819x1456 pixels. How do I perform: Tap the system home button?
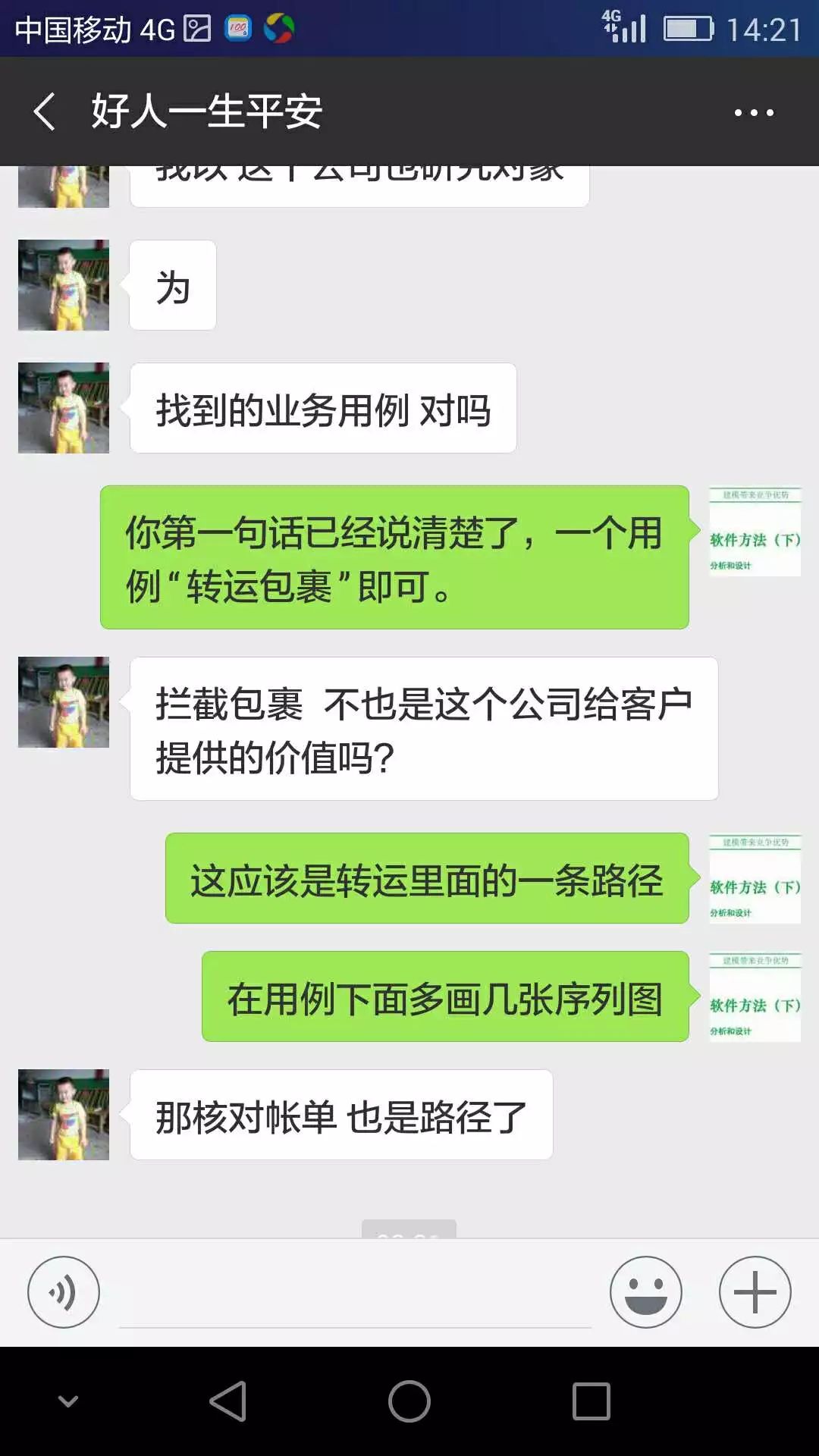(409, 1401)
